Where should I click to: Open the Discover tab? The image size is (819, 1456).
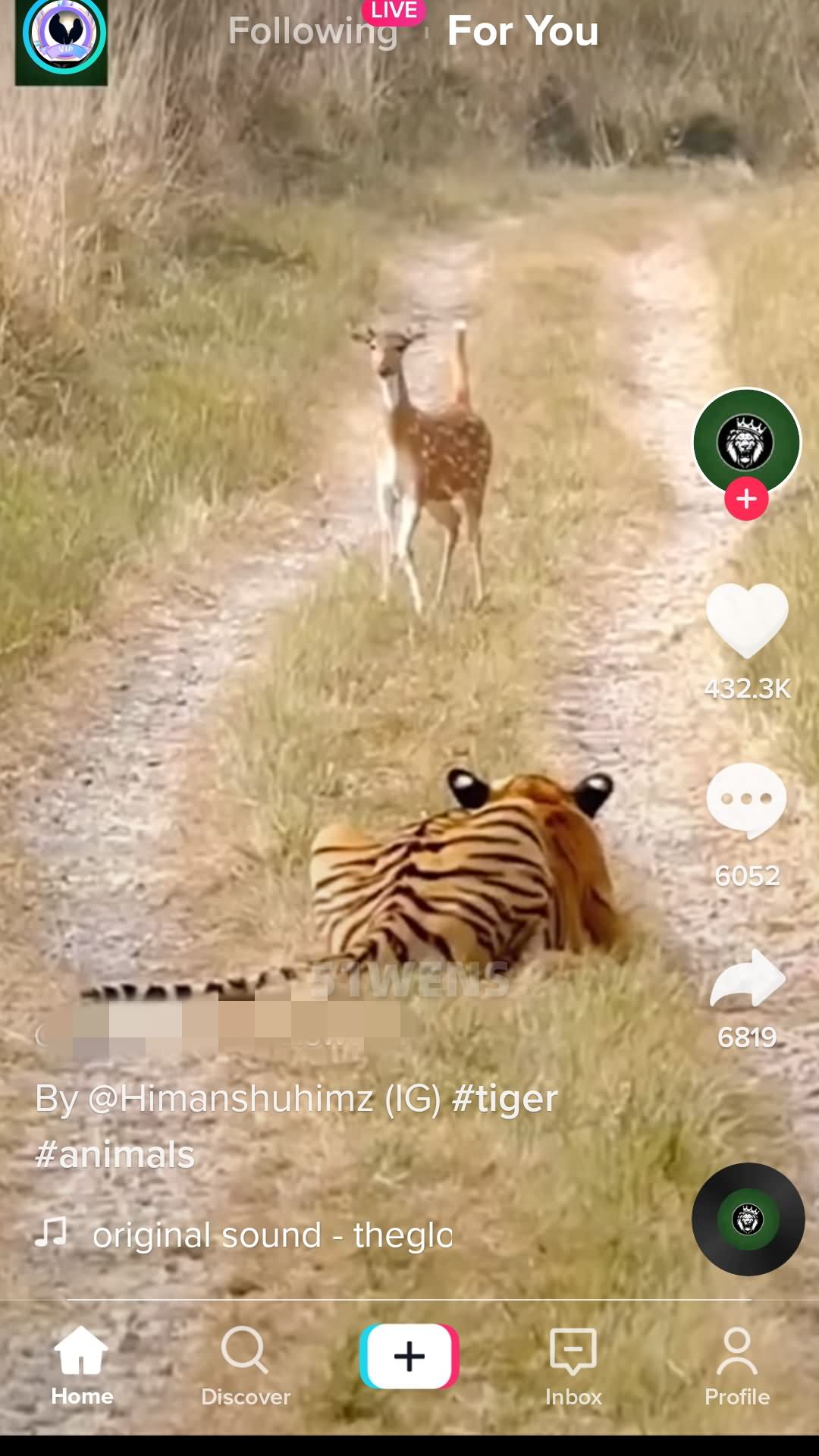point(245,1367)
